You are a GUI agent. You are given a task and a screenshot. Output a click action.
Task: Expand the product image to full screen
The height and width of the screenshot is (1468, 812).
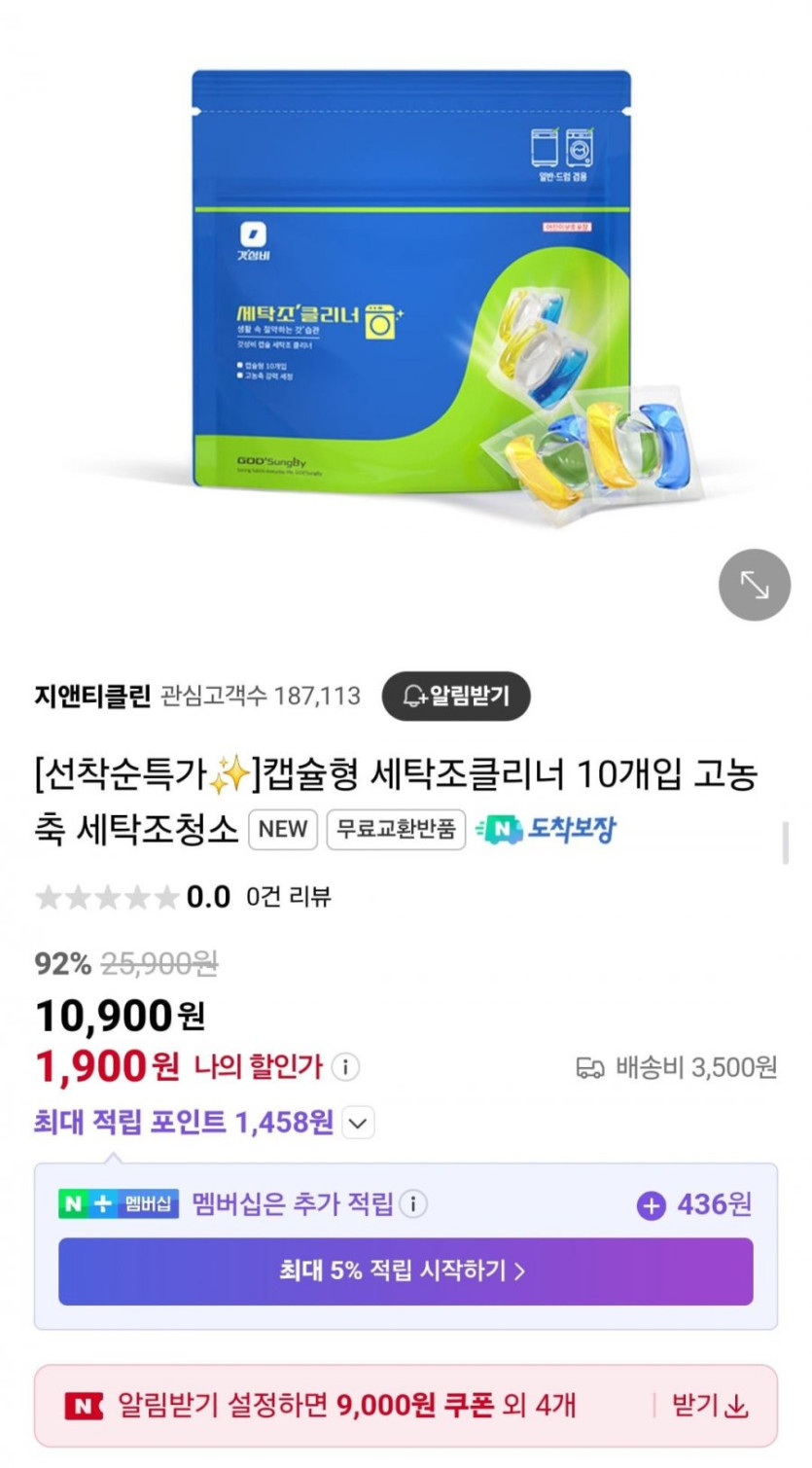755,585
